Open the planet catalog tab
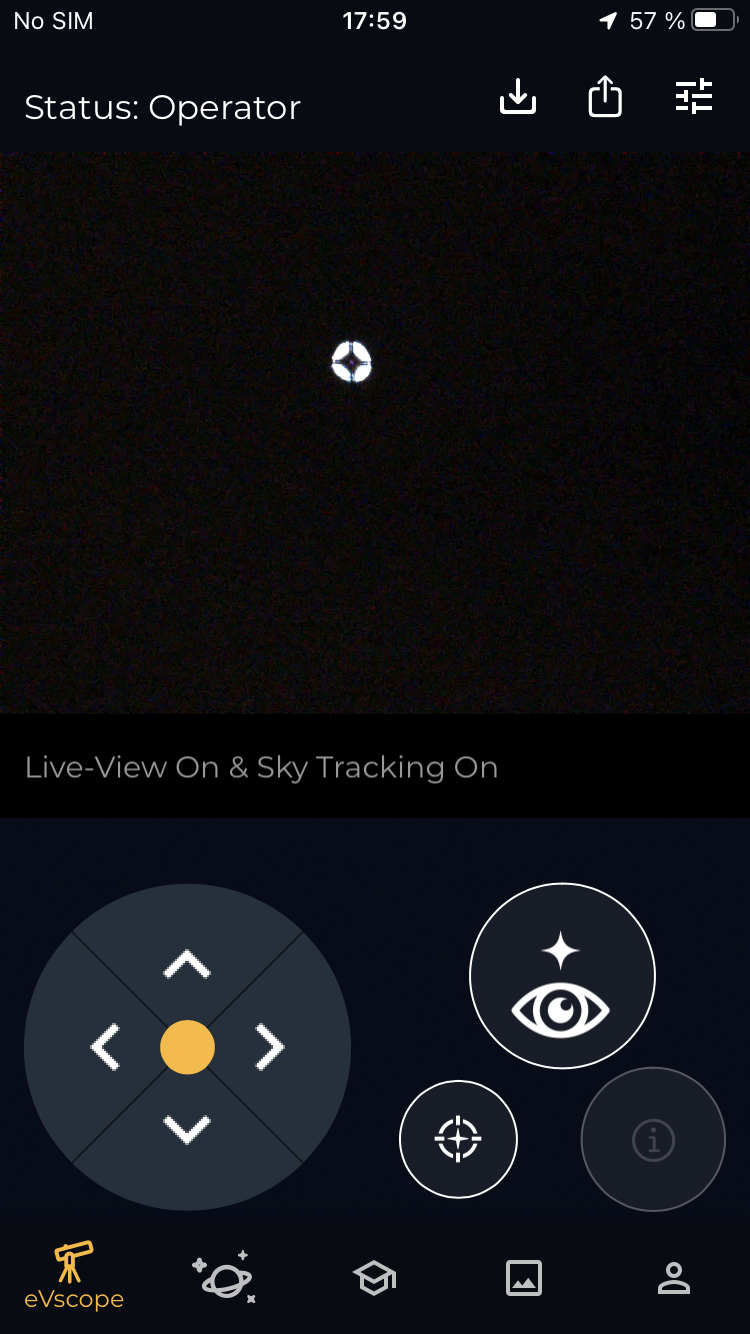 point(224,1277)
